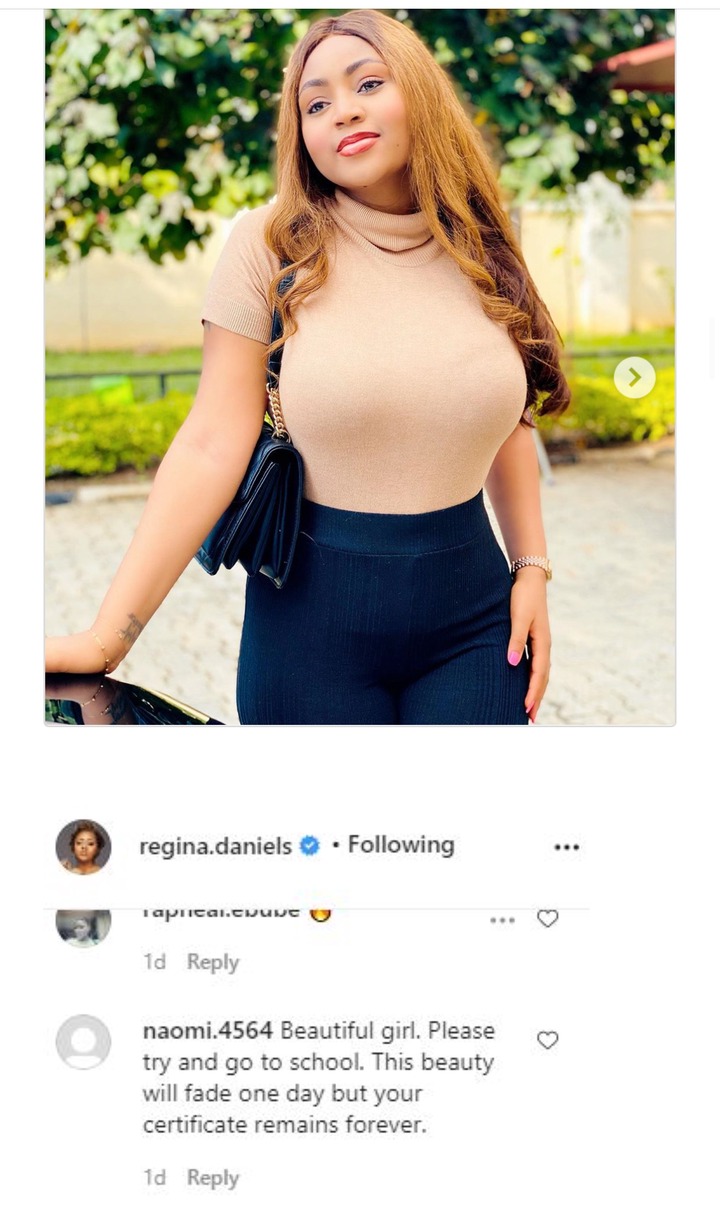Open the post options three-dot menu
This screenshot has width=720, height=1219.
point(566,847)
